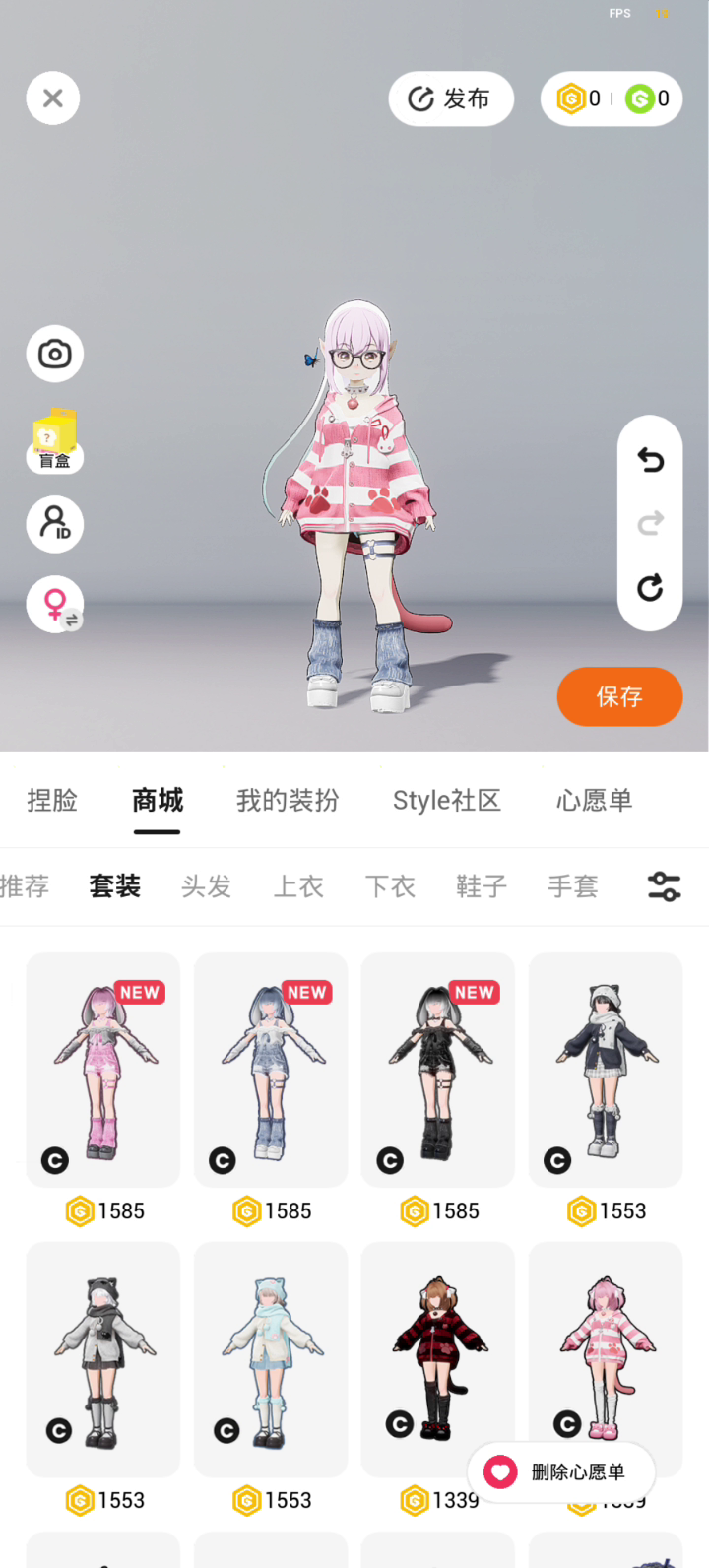Reset the avatar with refresh icon

pyautogui.click(x=650, y=588)
